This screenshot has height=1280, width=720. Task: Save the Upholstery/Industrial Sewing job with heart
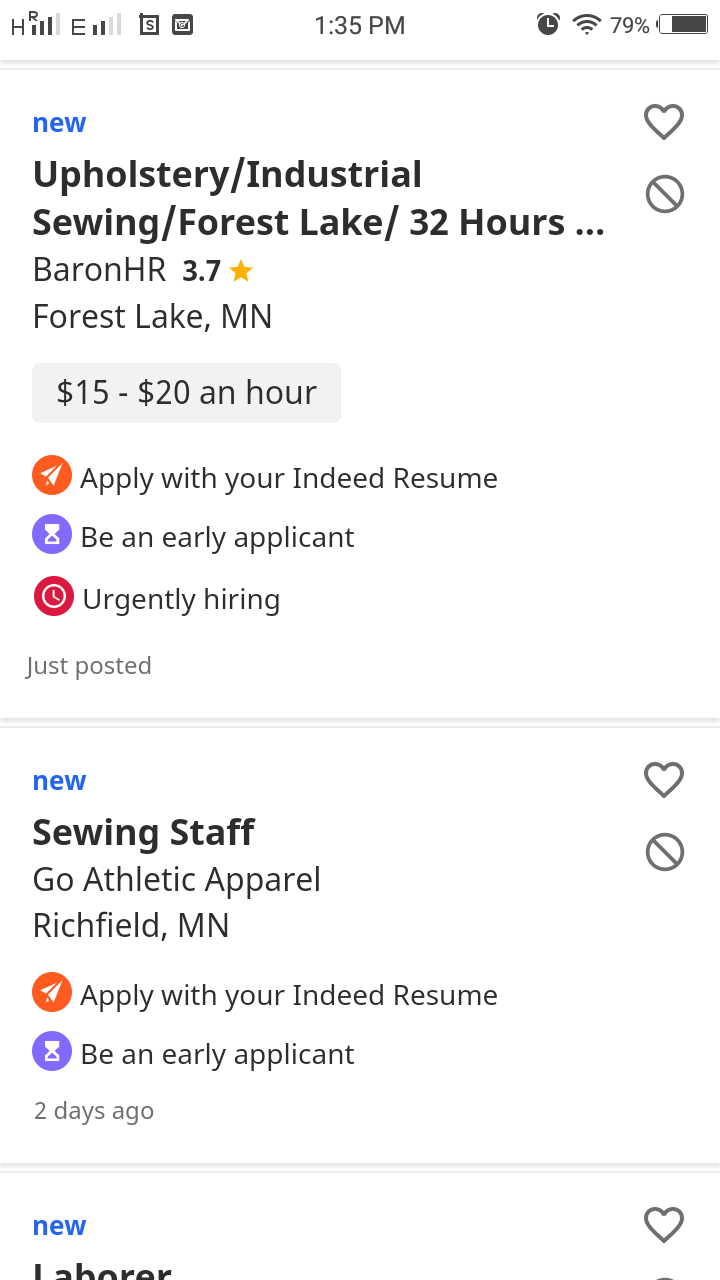click(x=664, y=122)
